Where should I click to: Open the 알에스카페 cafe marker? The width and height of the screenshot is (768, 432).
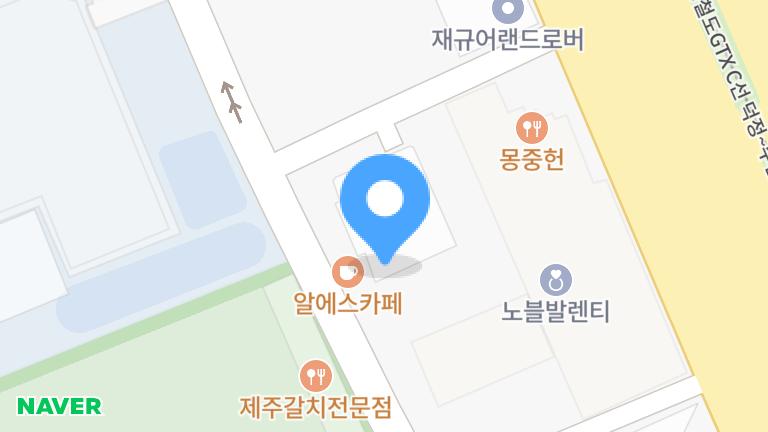[x=348, y=272]
